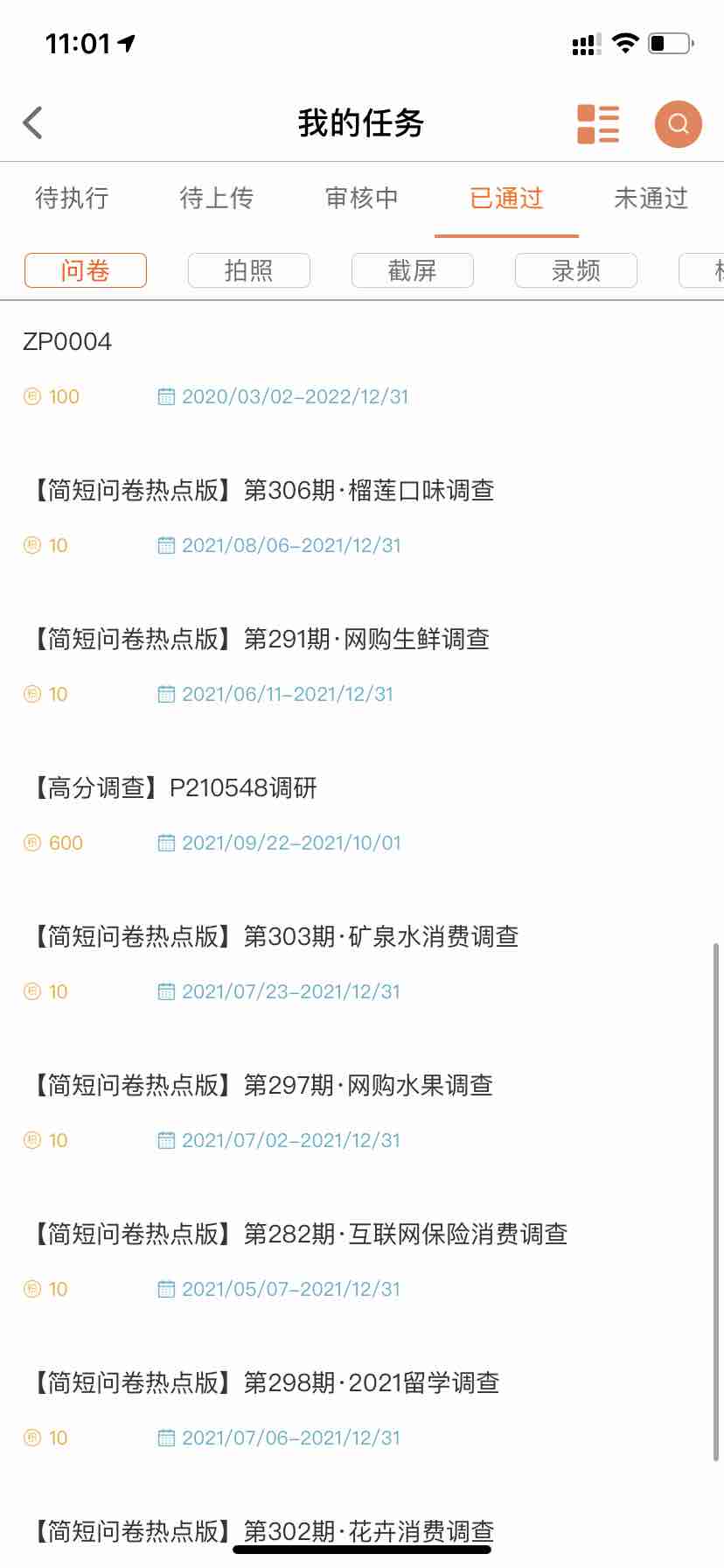Switch to the 待上传 tab

click(217, 199)
